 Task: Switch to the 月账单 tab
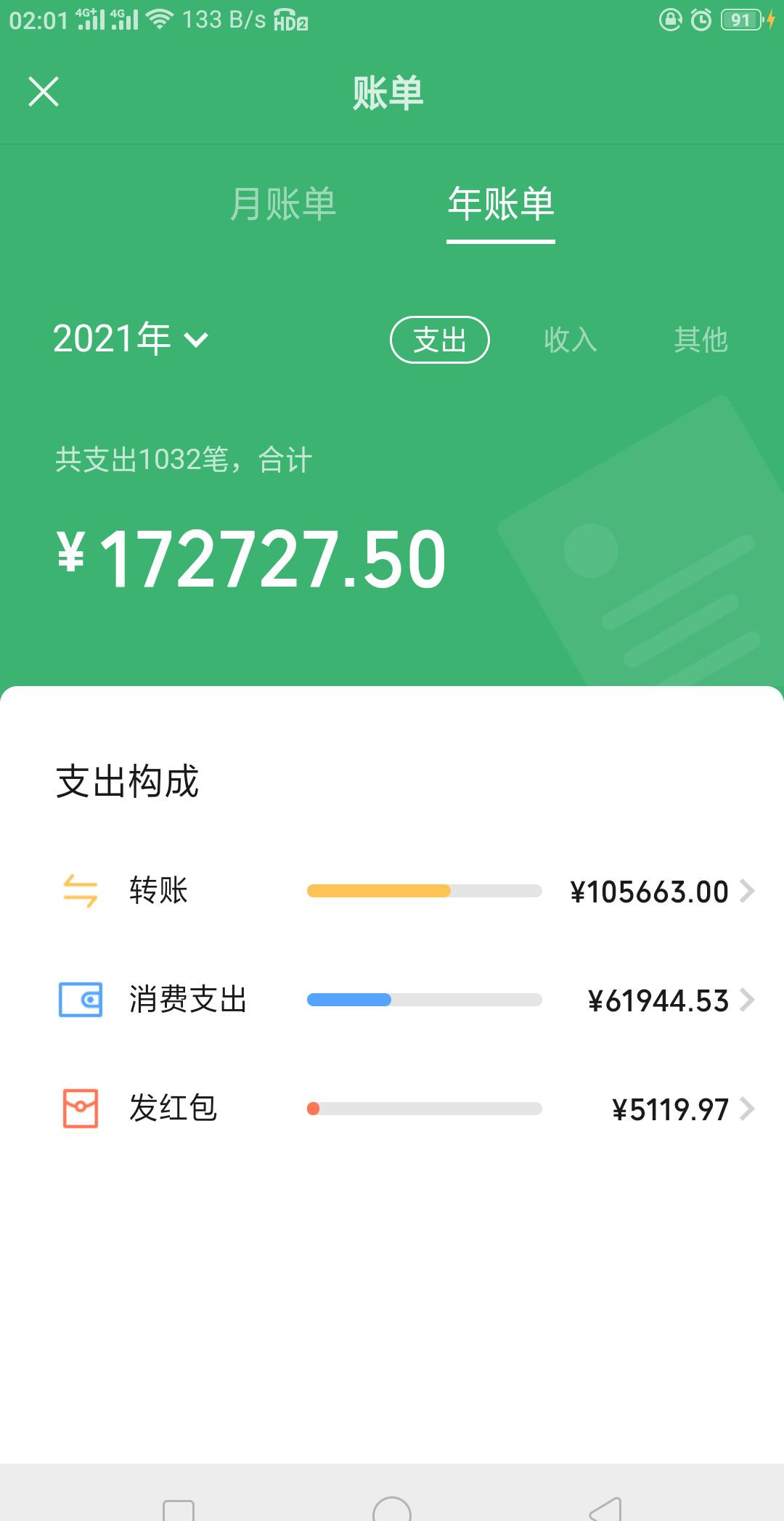tap(283, 203)
